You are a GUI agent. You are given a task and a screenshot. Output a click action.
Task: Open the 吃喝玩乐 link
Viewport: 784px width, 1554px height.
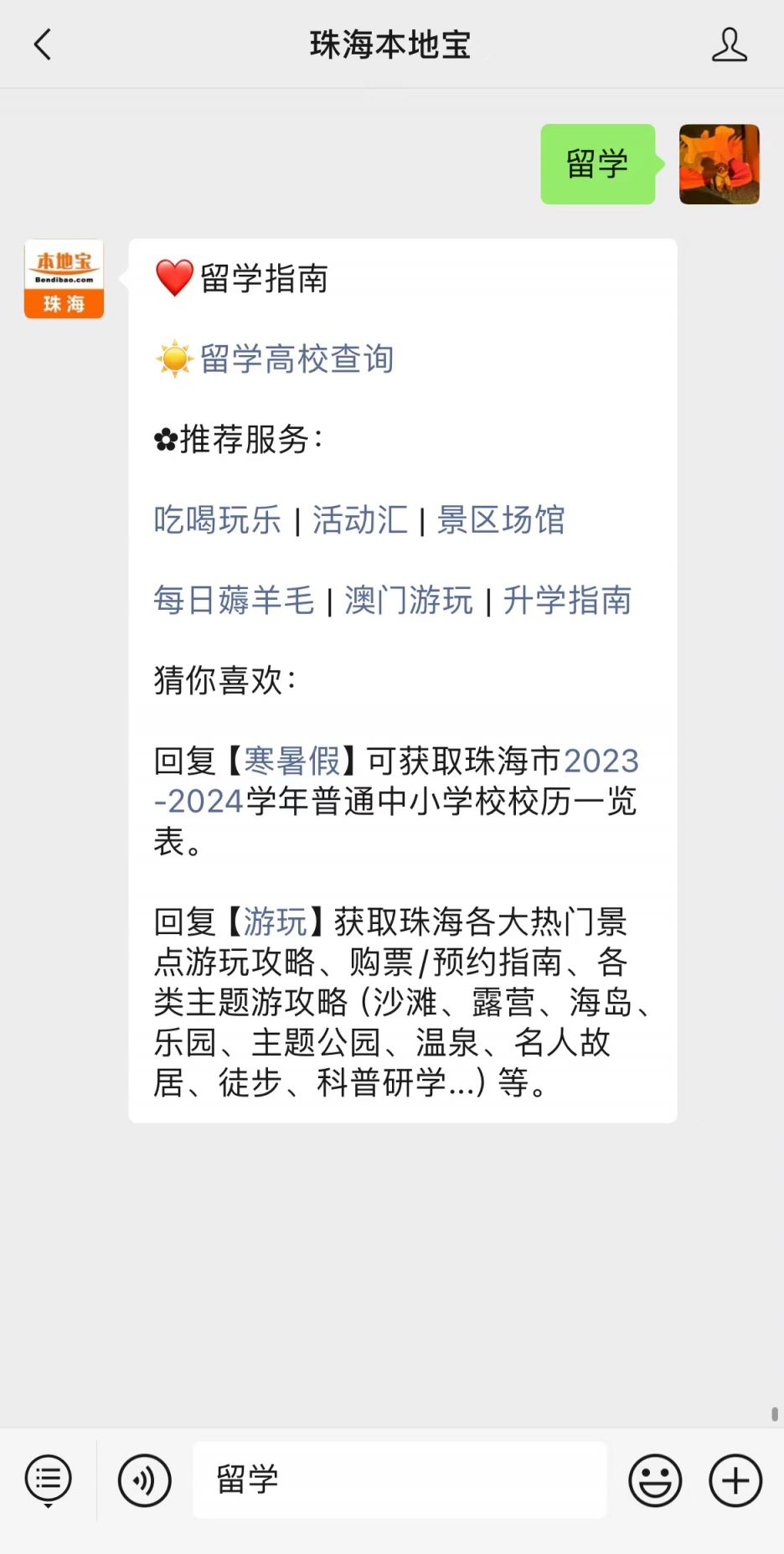pos(217,520)
